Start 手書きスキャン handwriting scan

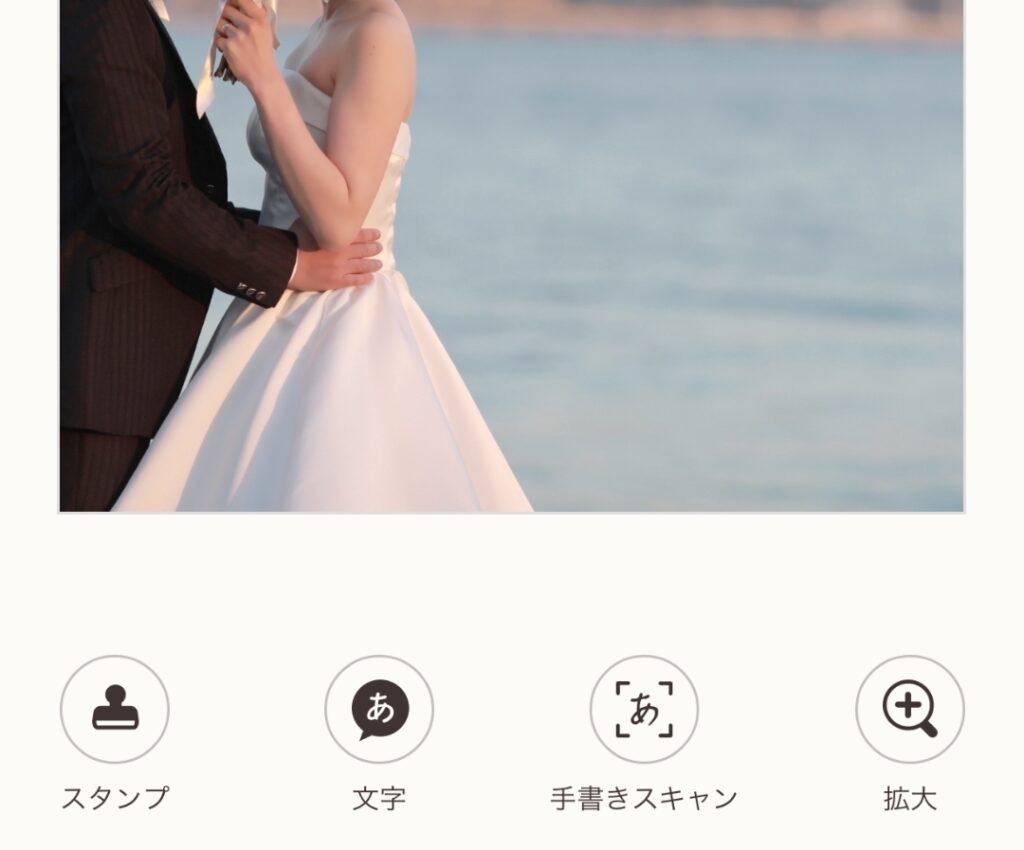pyautogui.click(x=644, y=709)
